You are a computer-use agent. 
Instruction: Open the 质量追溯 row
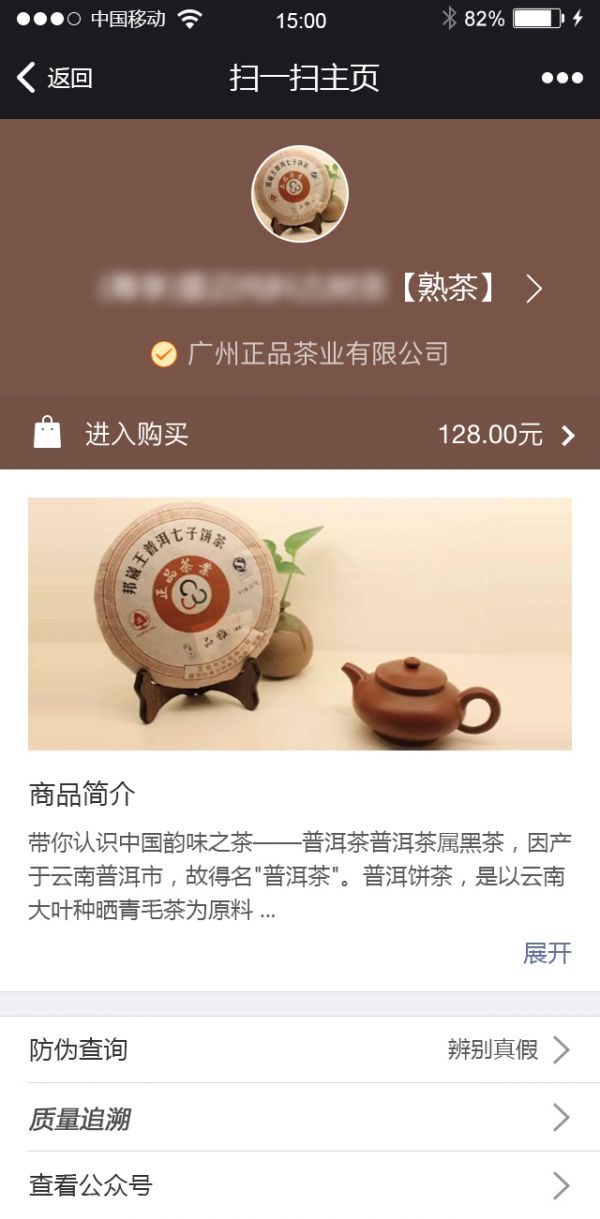(x=300, y=1118)
